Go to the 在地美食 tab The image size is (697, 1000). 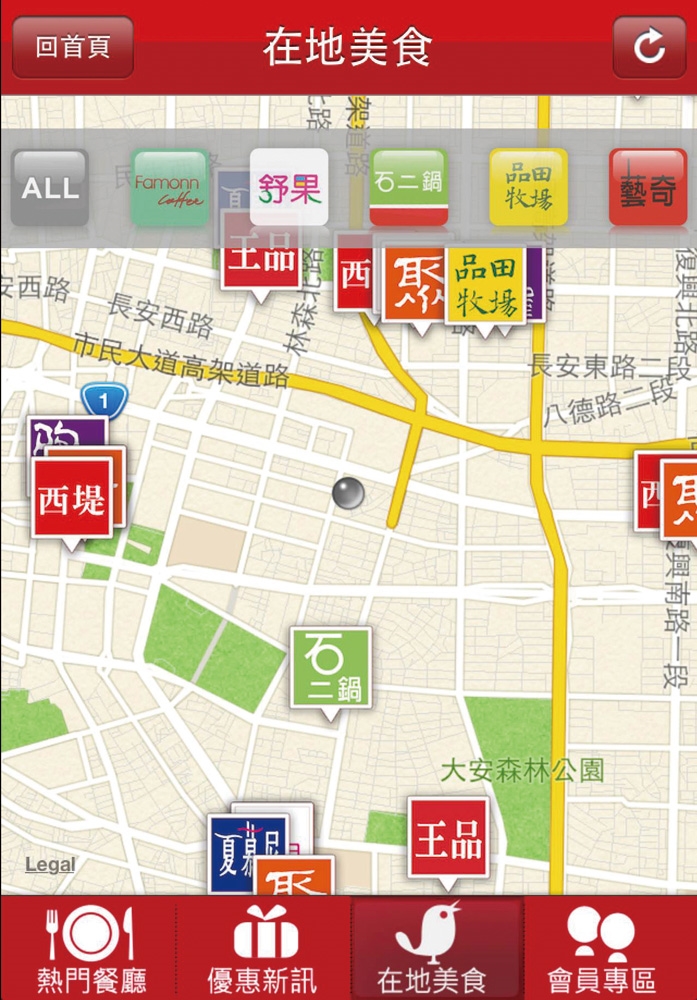pos(434,948)
